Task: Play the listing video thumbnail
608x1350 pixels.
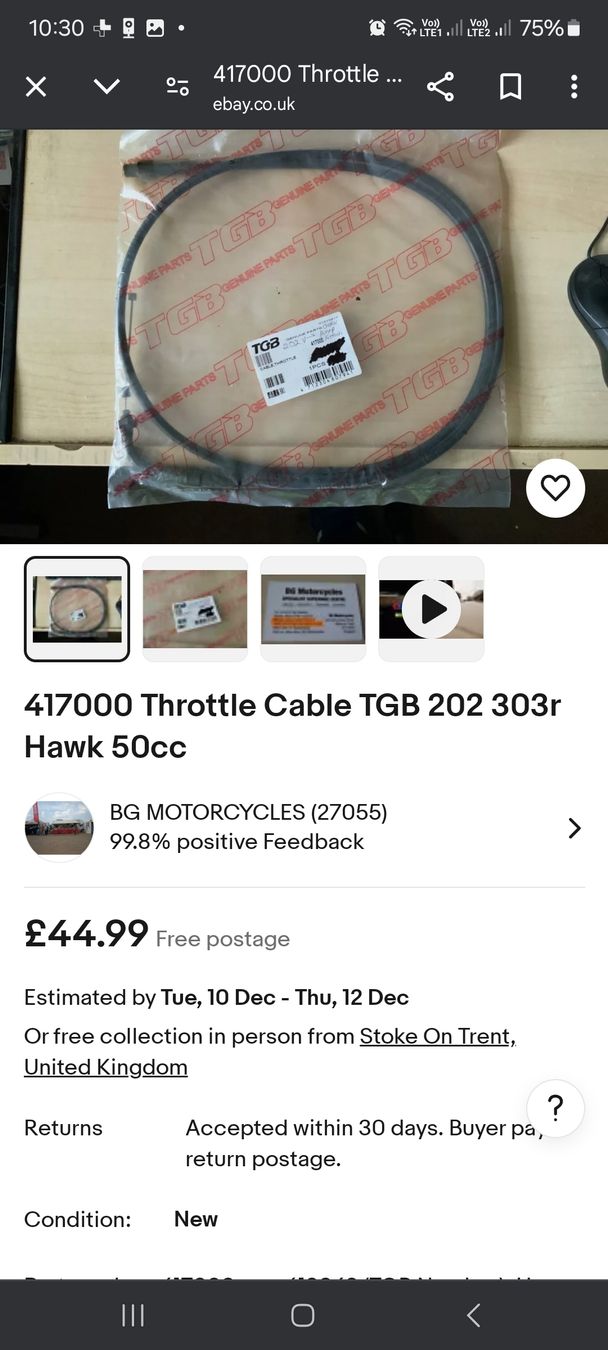Action: click(x=431, y=608)
